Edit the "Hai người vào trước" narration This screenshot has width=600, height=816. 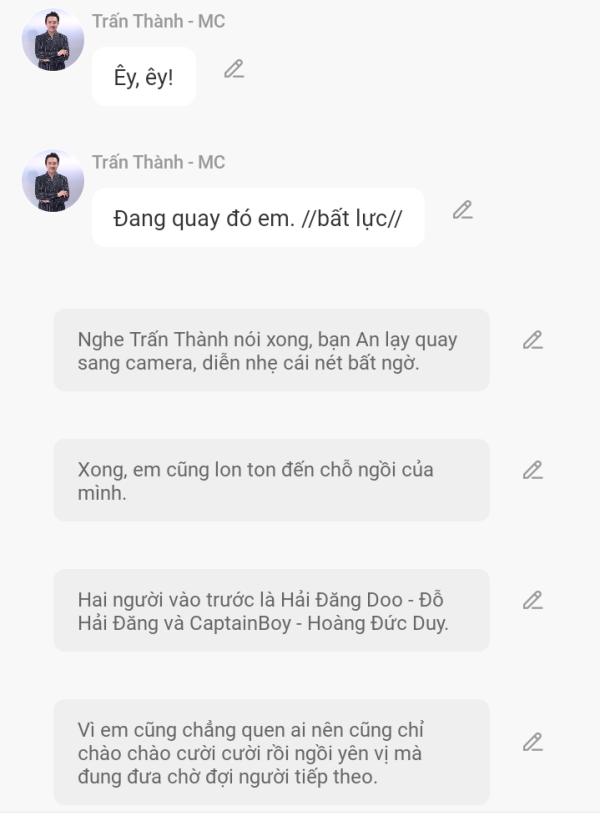[533, 600]
